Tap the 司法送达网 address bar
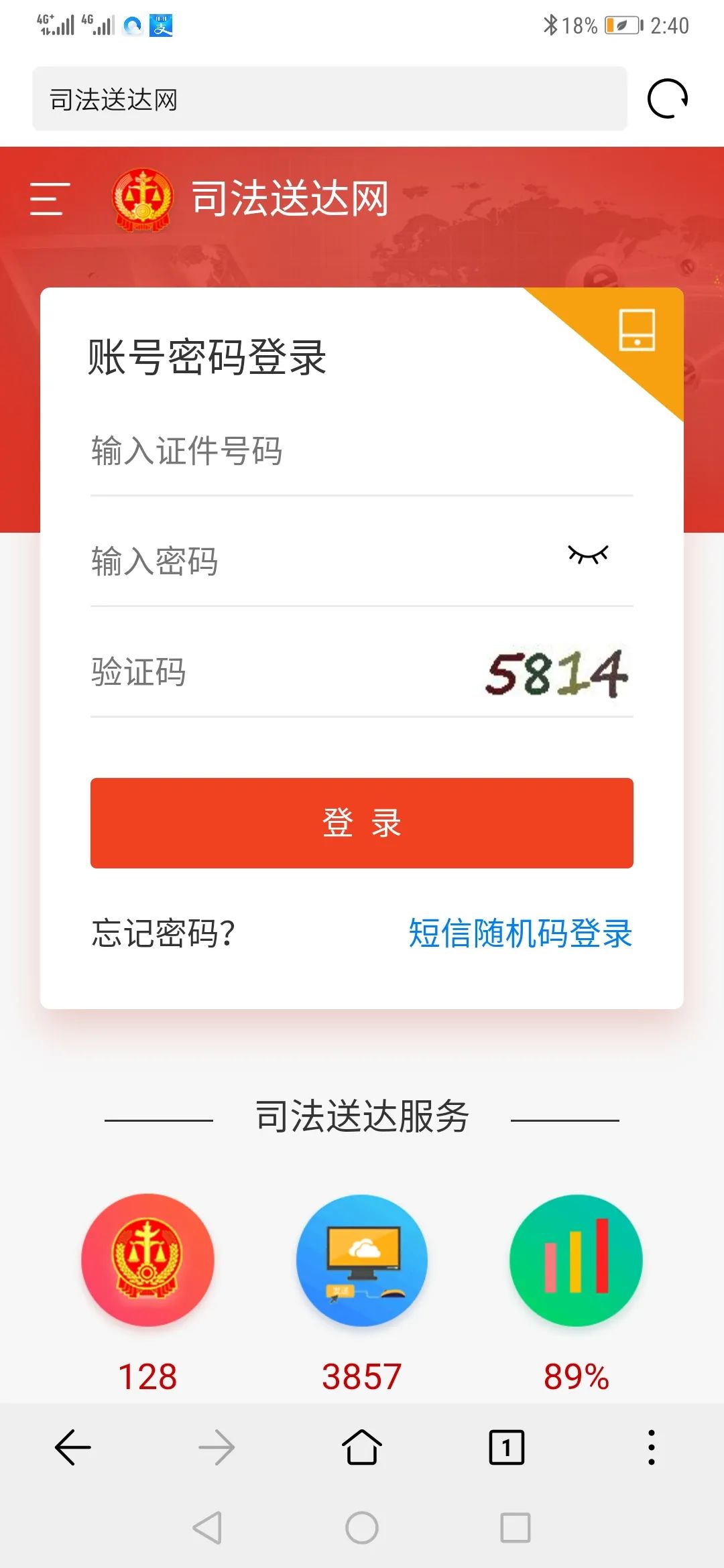 click(328, 99)
